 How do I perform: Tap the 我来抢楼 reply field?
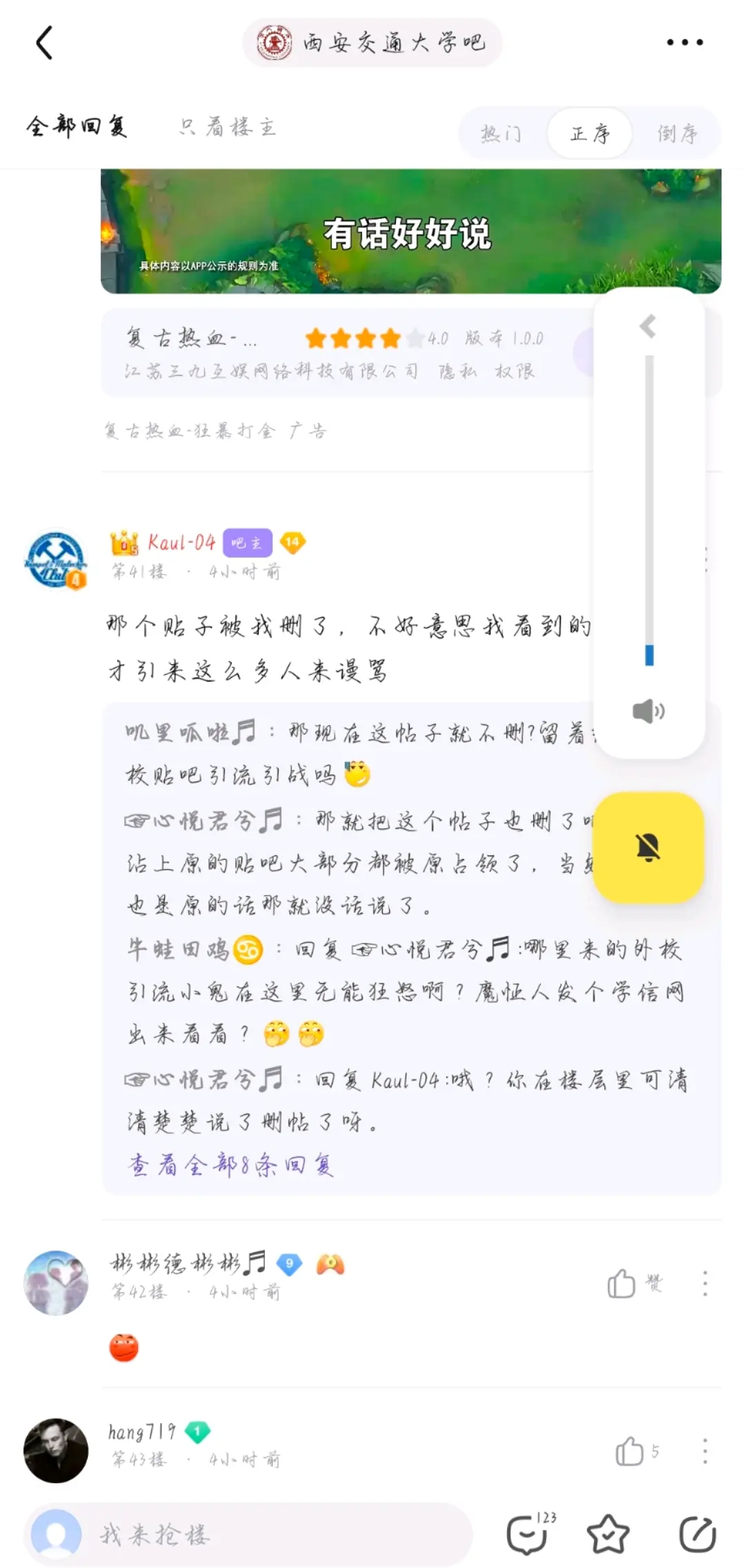[x=248, y=1535]
